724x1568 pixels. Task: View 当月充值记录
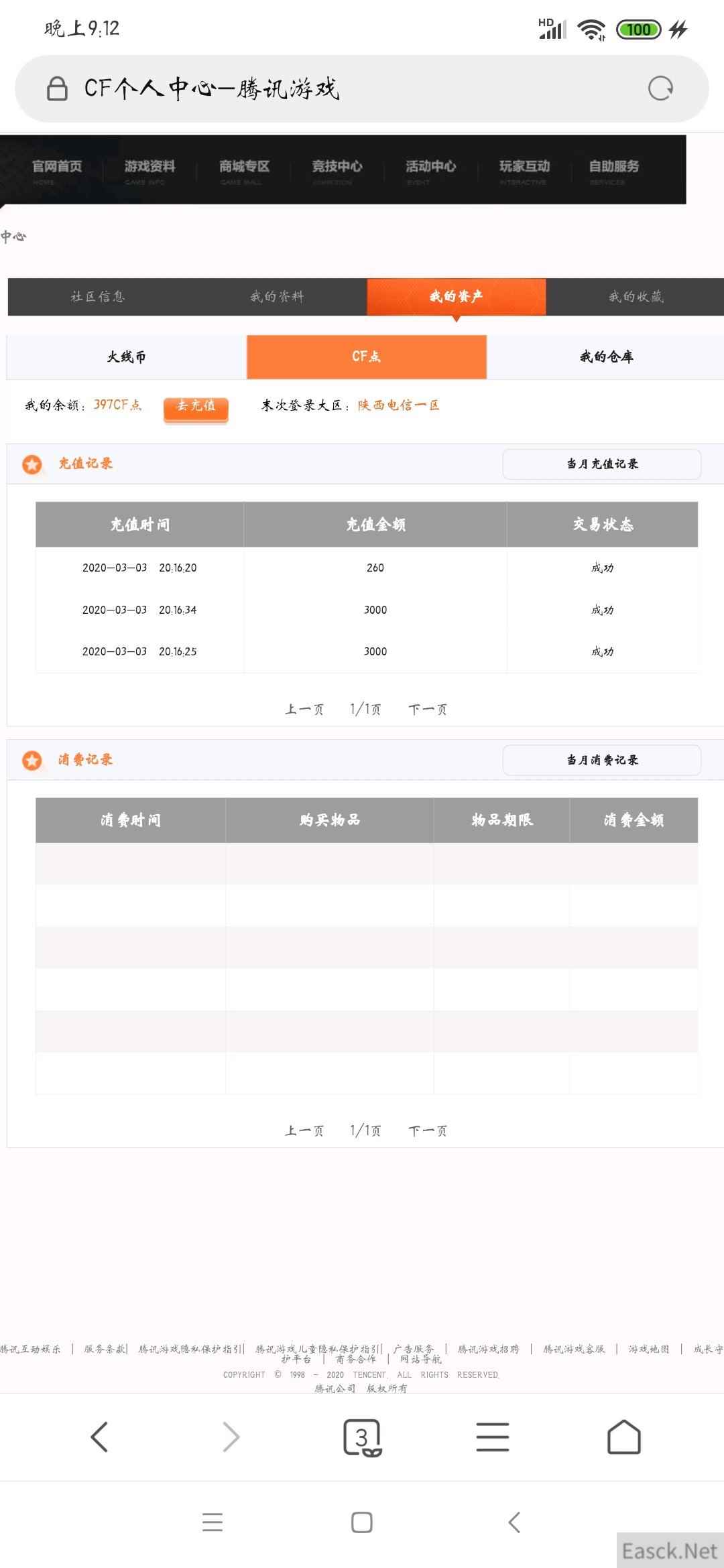(x=602, y=464)
